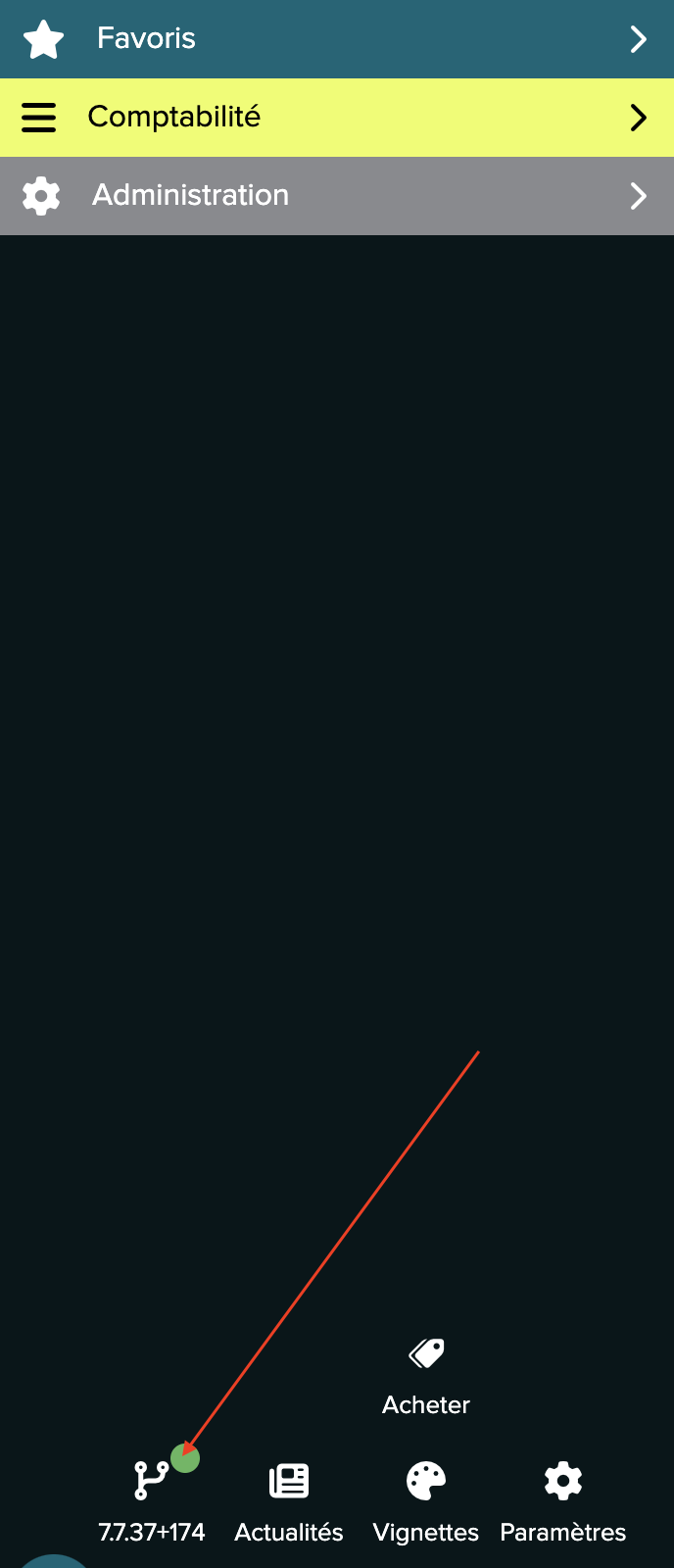674x1568 pixels.
Task: Open the Administration menu
Action: (x=337, y=196)
